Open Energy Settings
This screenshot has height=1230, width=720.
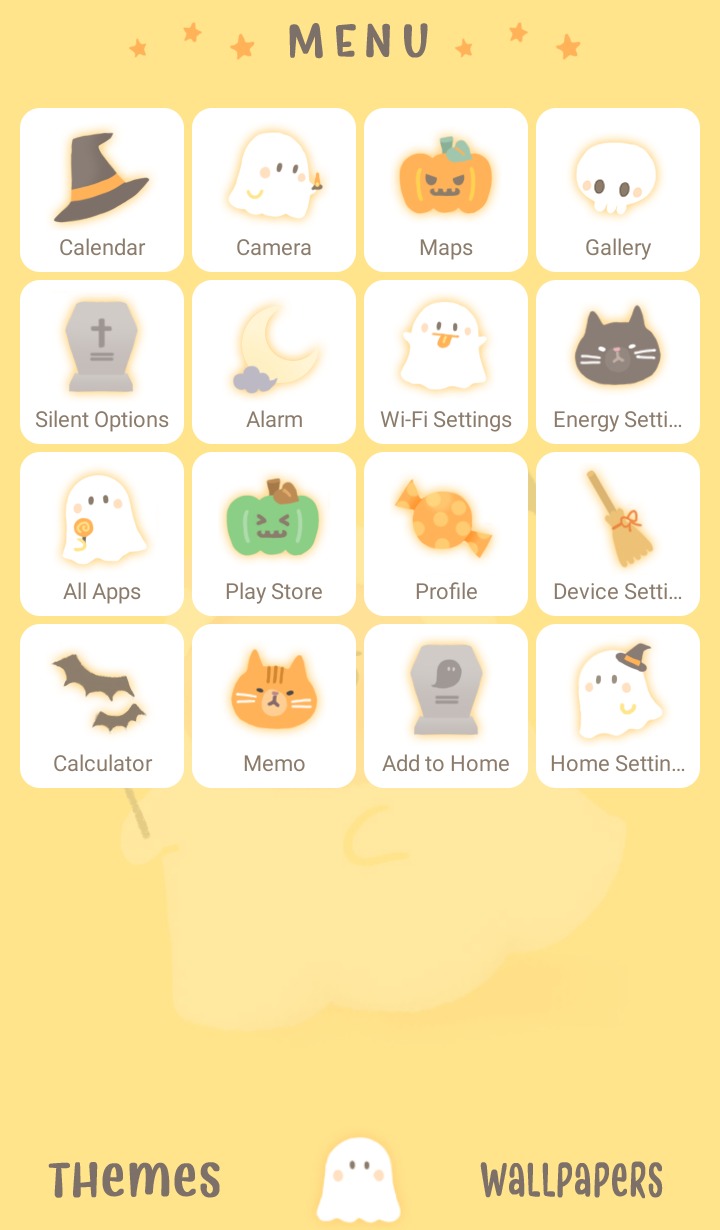618,362
